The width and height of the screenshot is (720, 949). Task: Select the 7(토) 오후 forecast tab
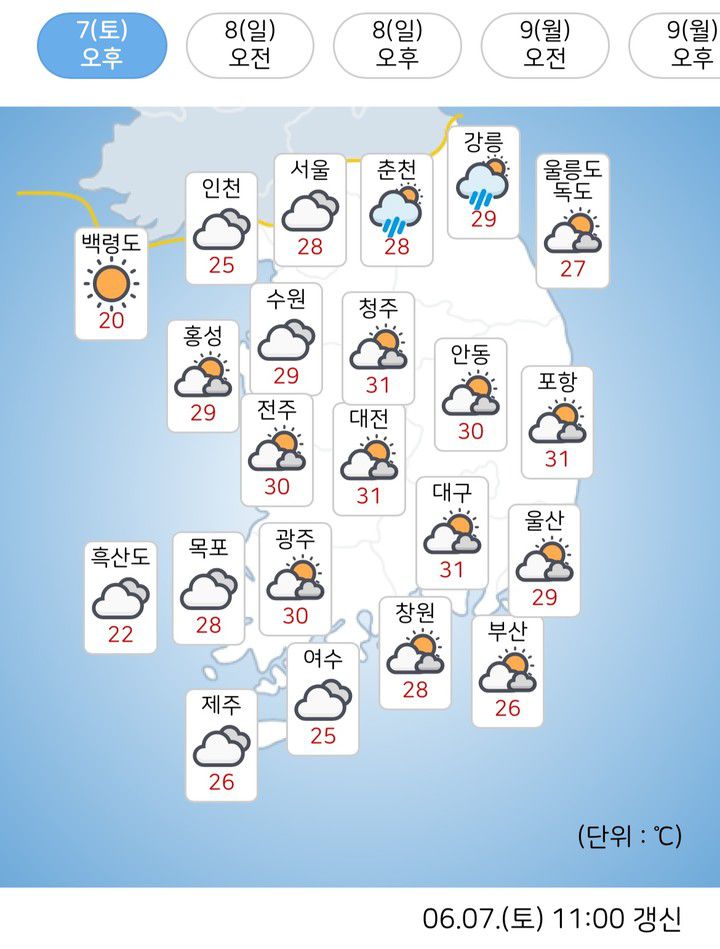pyautogui.click(x=101, y=45)
